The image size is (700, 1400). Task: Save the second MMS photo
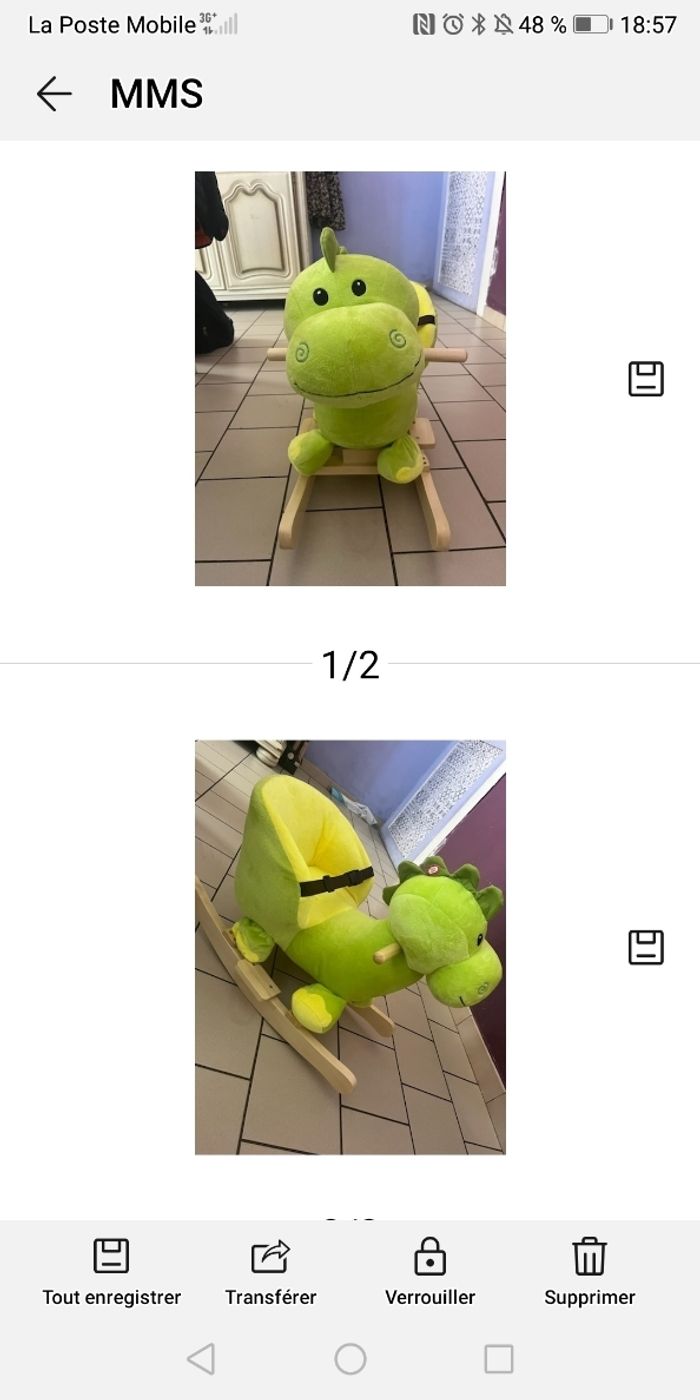646,947
